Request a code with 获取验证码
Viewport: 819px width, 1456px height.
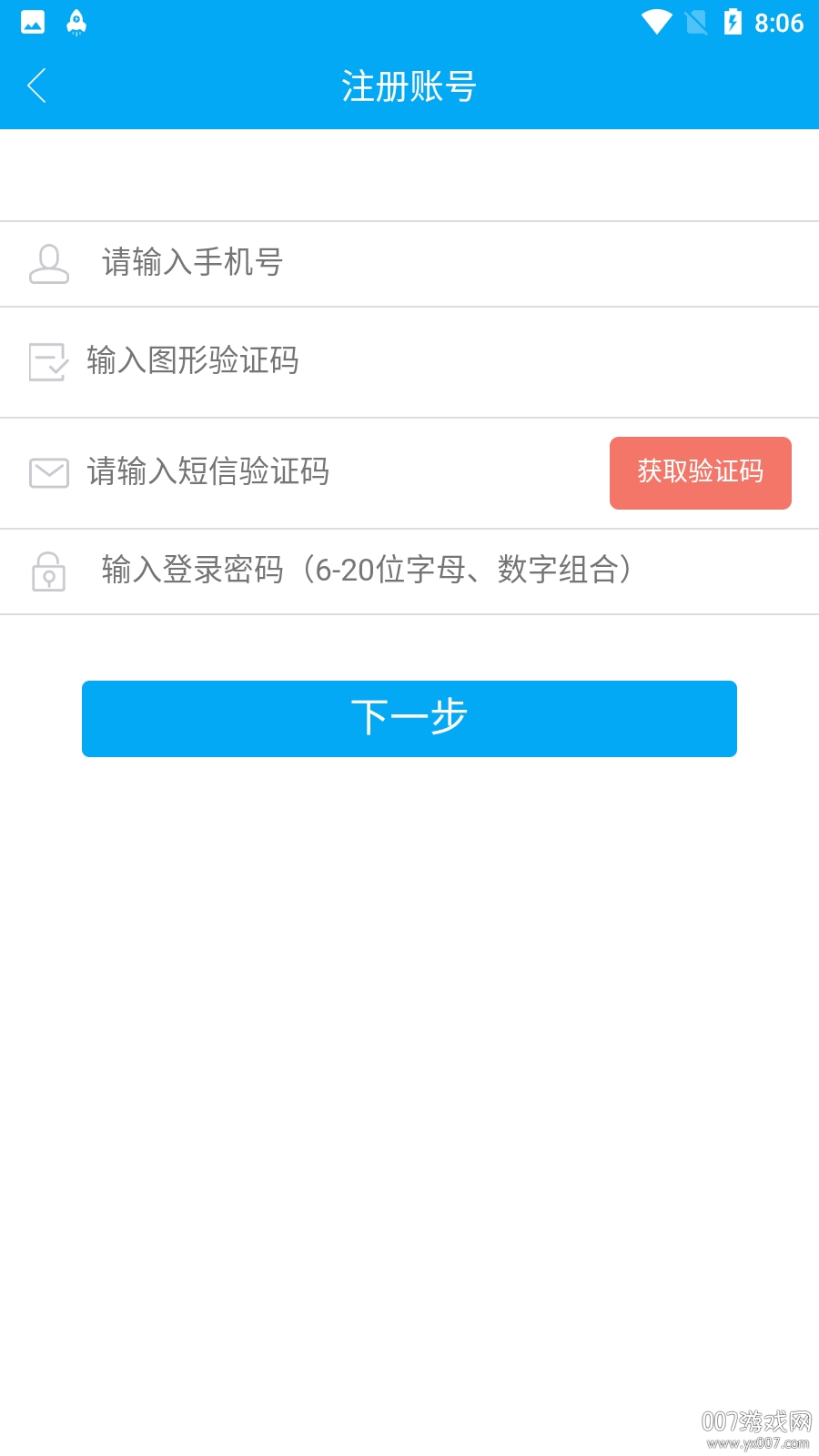700,472
